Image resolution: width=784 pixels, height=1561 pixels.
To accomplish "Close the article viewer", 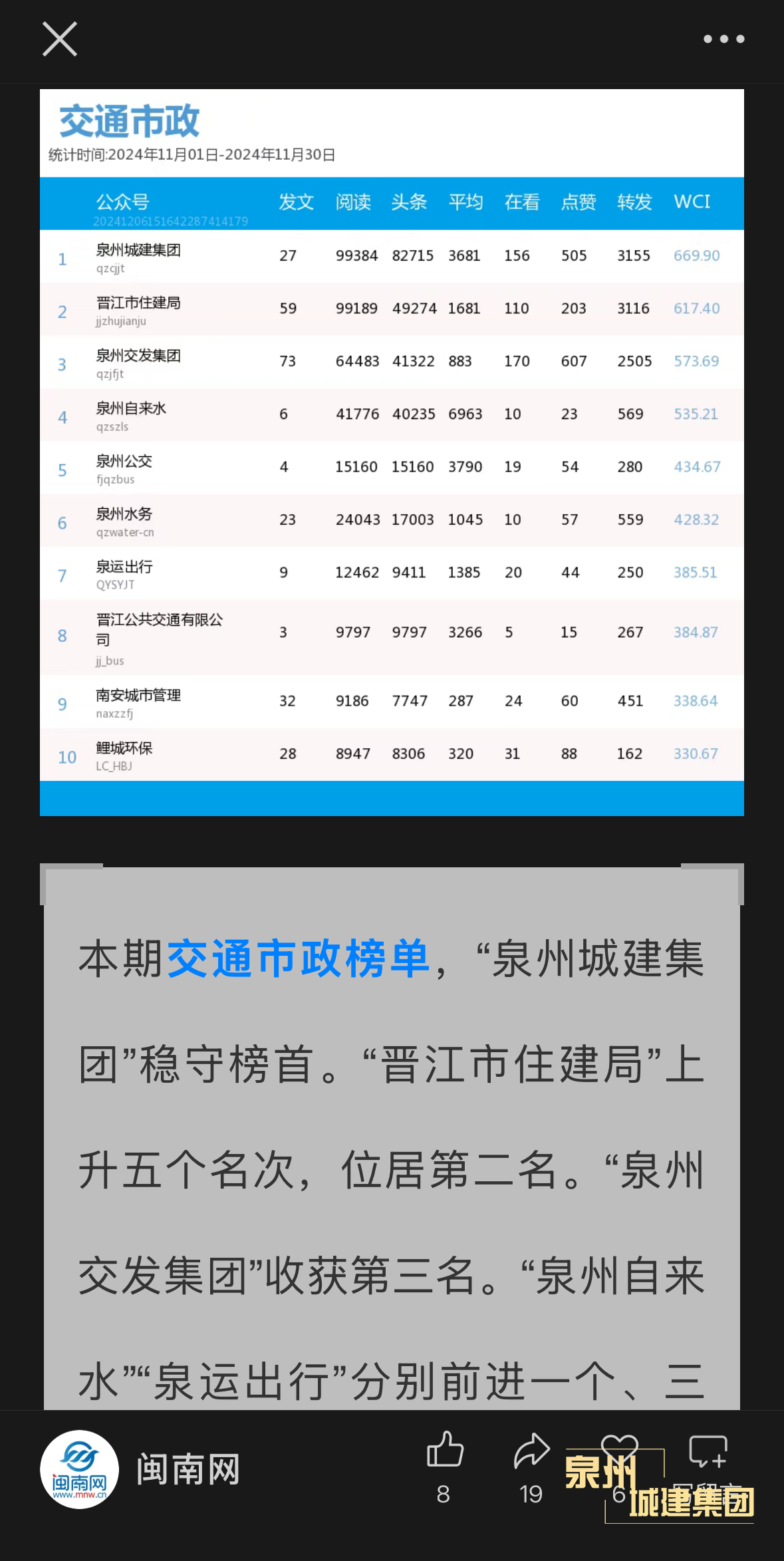I will pyautogui.click(x=60, y=39).
